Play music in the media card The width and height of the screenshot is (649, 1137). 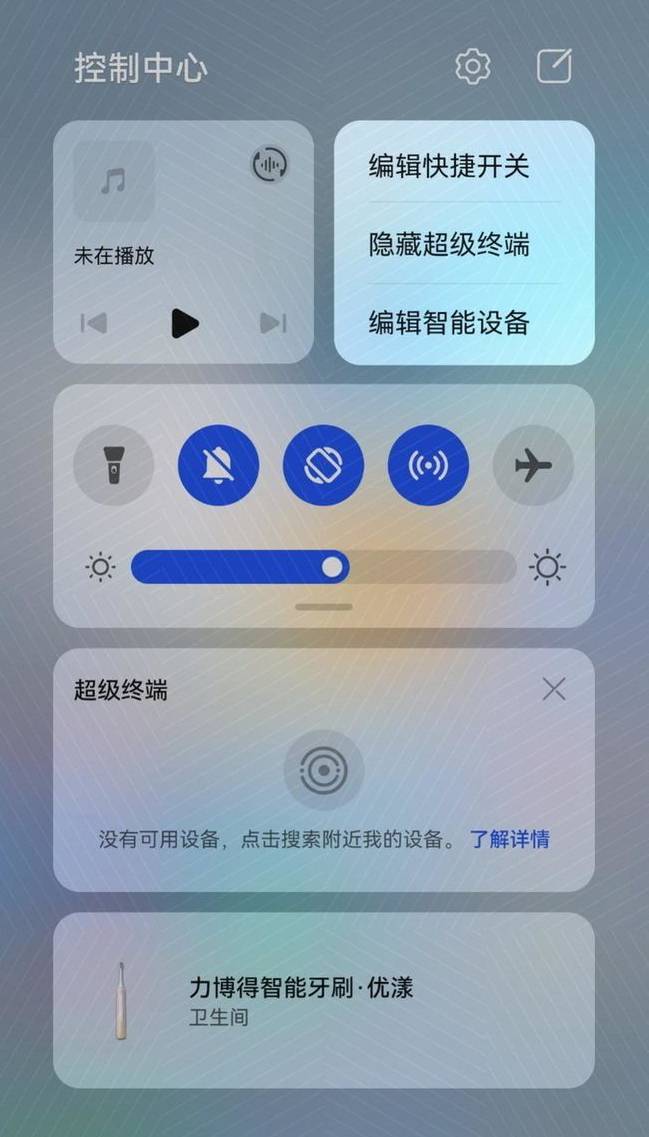pos(184,323)
